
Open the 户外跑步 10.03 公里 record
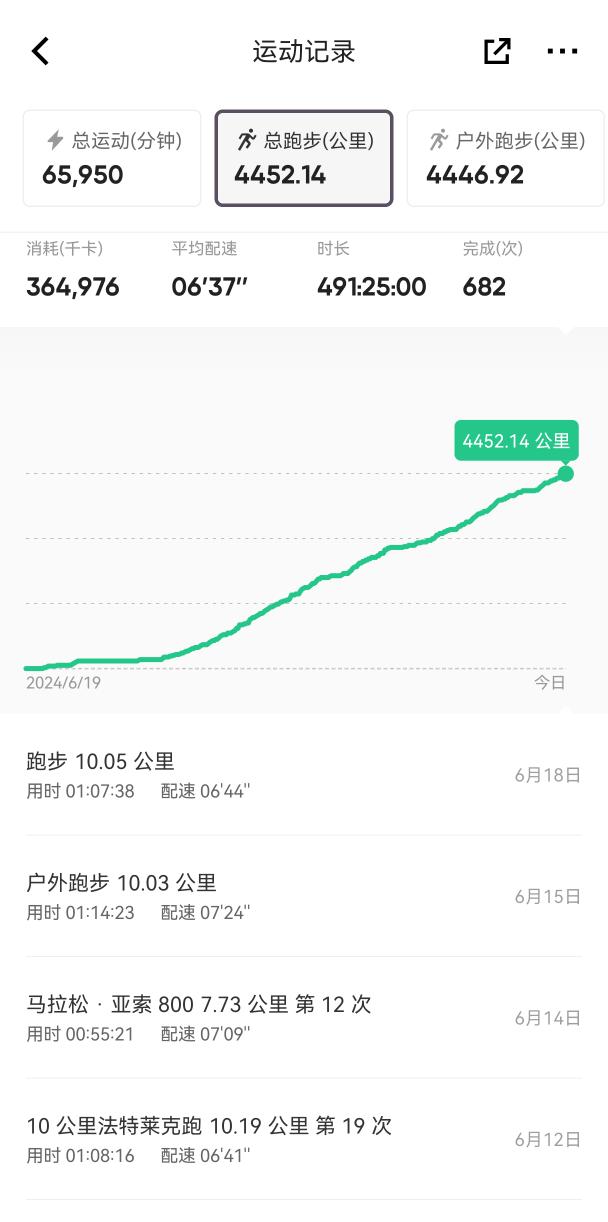[304, 896]
